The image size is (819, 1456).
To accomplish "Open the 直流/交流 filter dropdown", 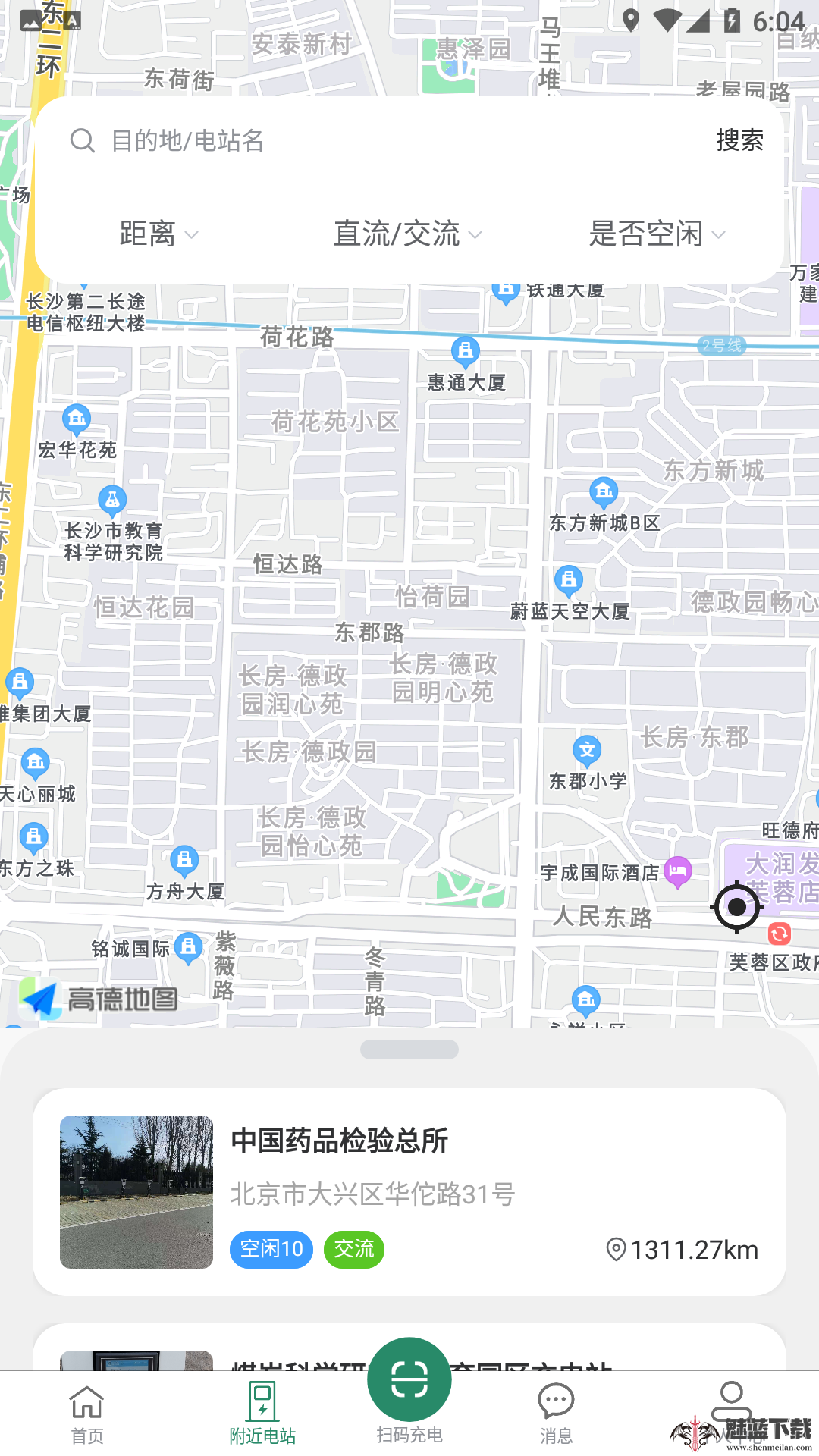I will tap(408, 234).
